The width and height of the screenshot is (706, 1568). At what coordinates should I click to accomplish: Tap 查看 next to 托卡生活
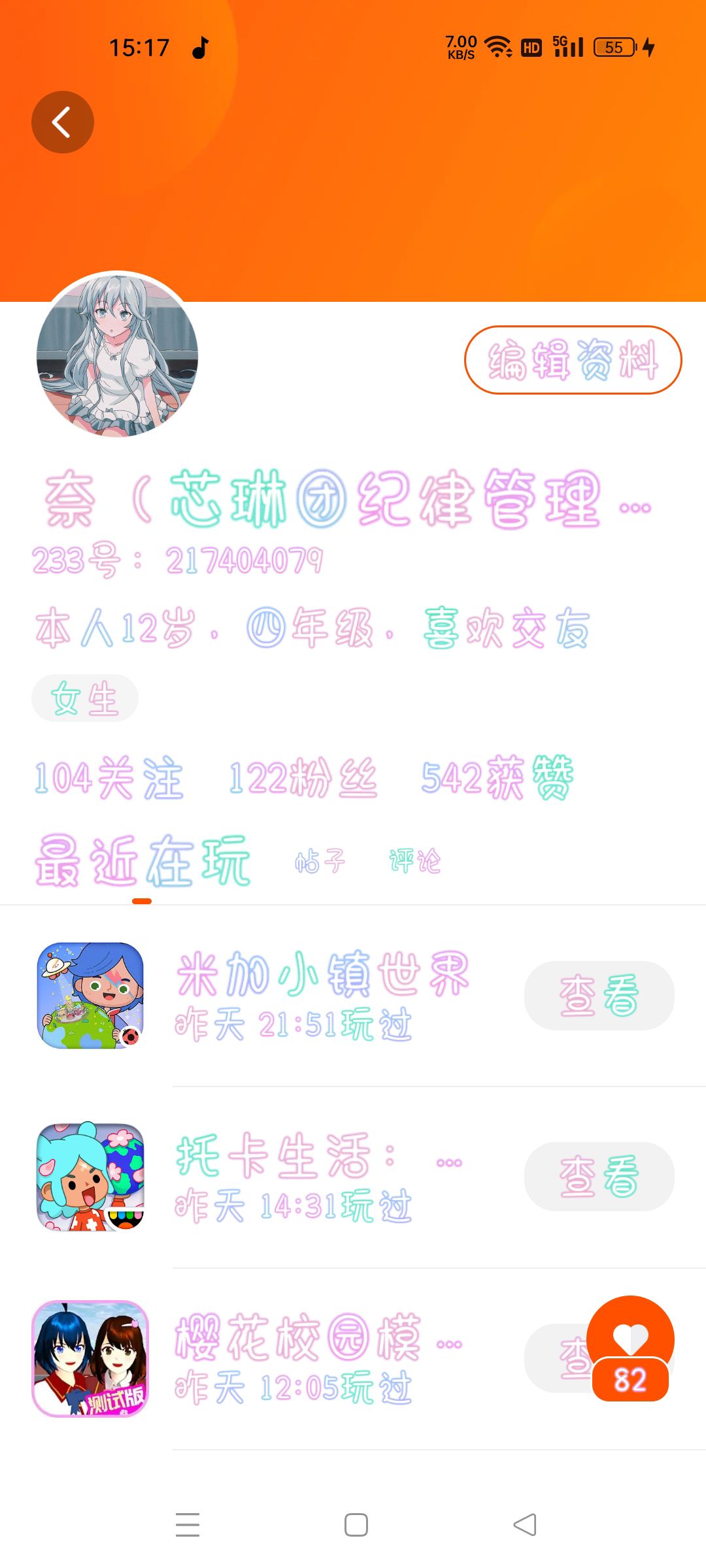[599, 1177]
